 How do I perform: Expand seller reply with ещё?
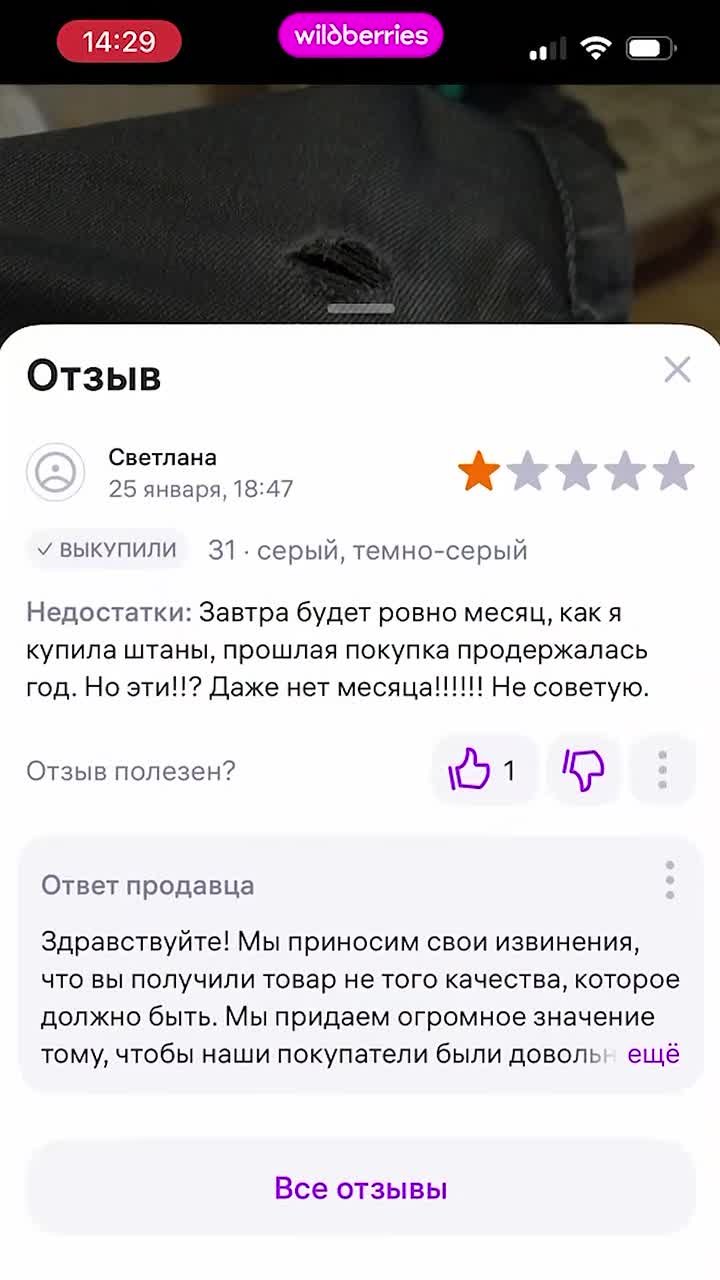(653, 1054)
